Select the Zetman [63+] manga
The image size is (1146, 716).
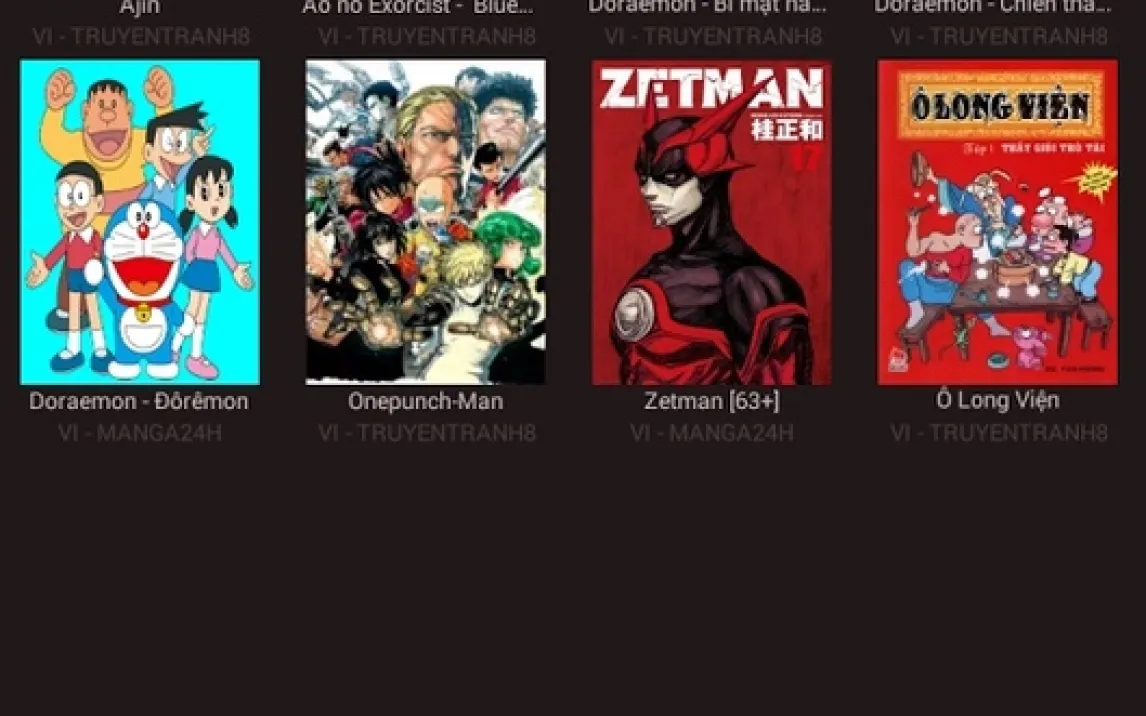(x=711, y=222)
